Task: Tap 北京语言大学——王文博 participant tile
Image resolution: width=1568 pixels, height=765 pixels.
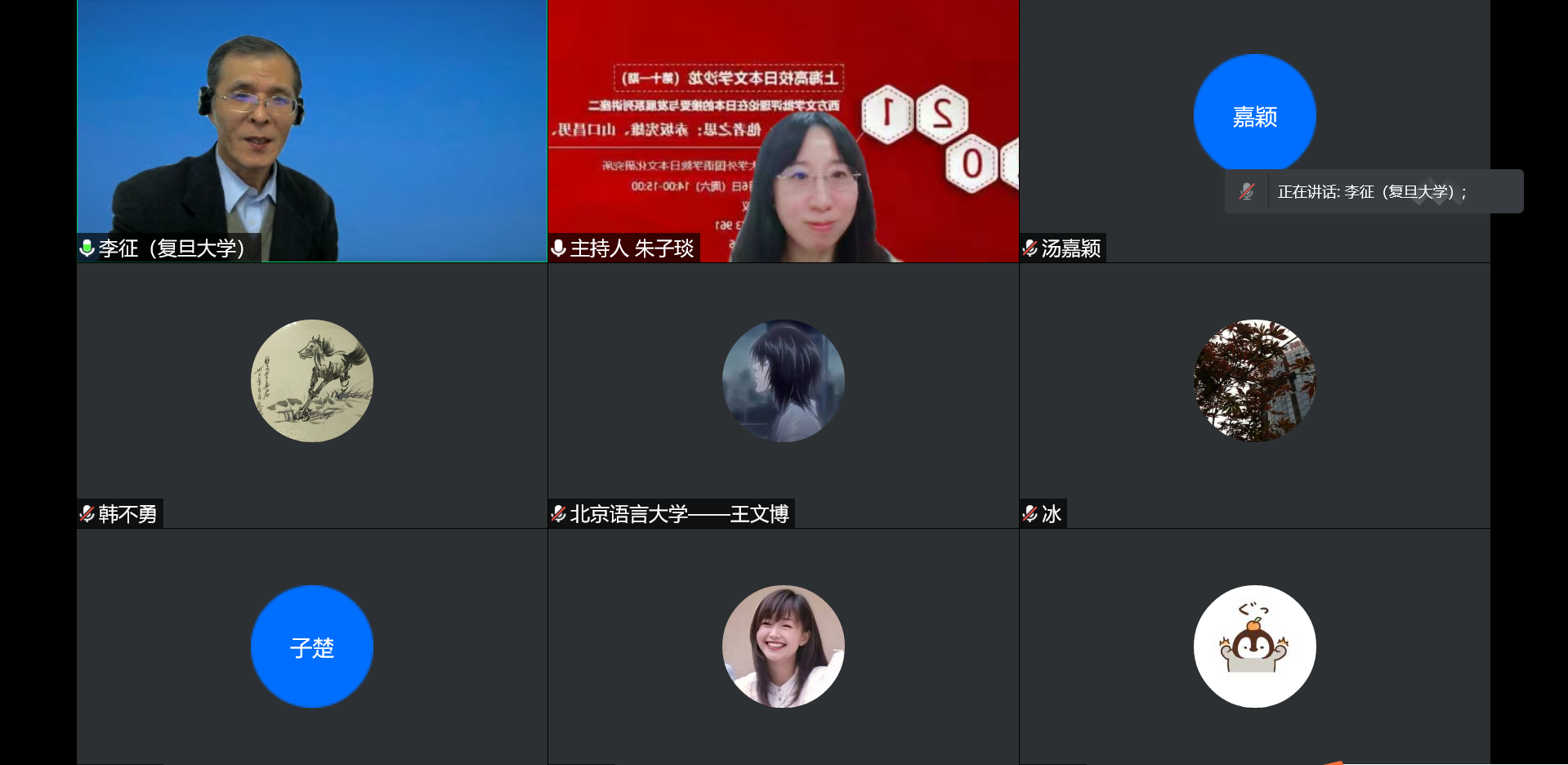Action: click(x=783, y=381)
